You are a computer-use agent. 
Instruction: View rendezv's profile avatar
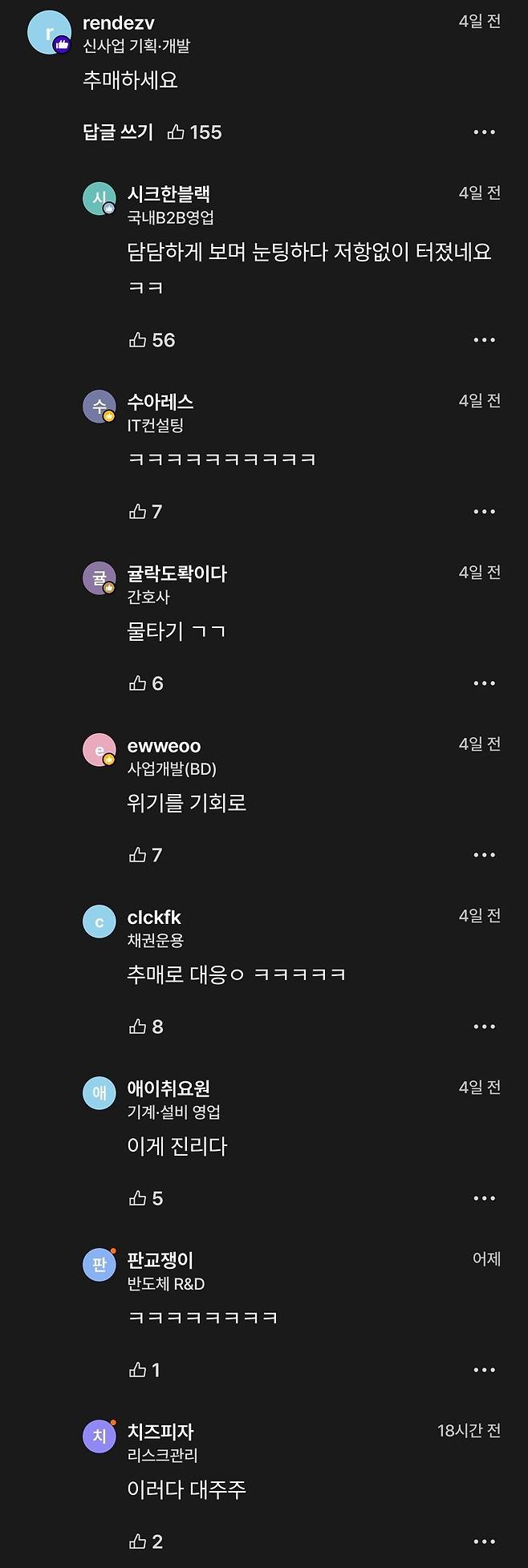point(49,33)
